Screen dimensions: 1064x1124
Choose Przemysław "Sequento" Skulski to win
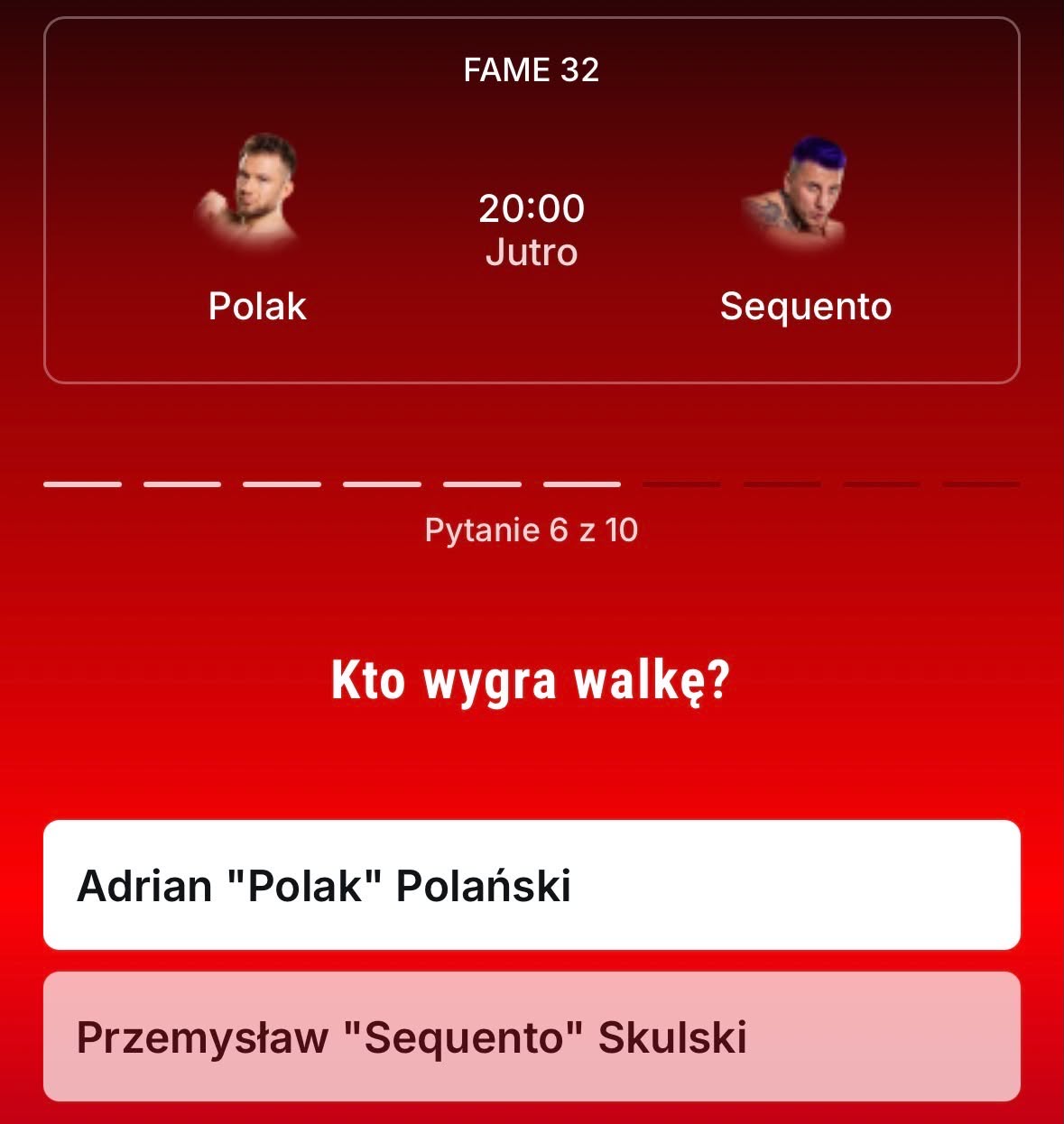pos(532,1036)
